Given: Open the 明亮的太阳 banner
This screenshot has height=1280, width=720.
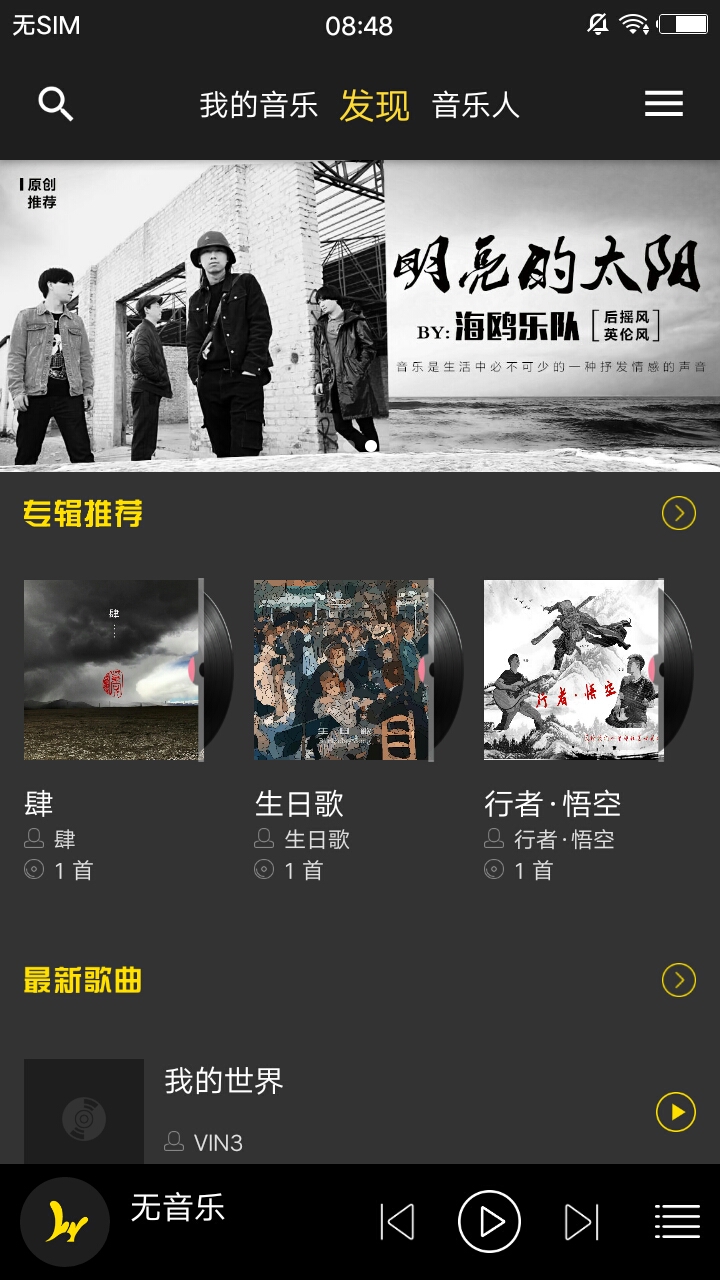Looking at the screenshot, I should tap(360, 315).
